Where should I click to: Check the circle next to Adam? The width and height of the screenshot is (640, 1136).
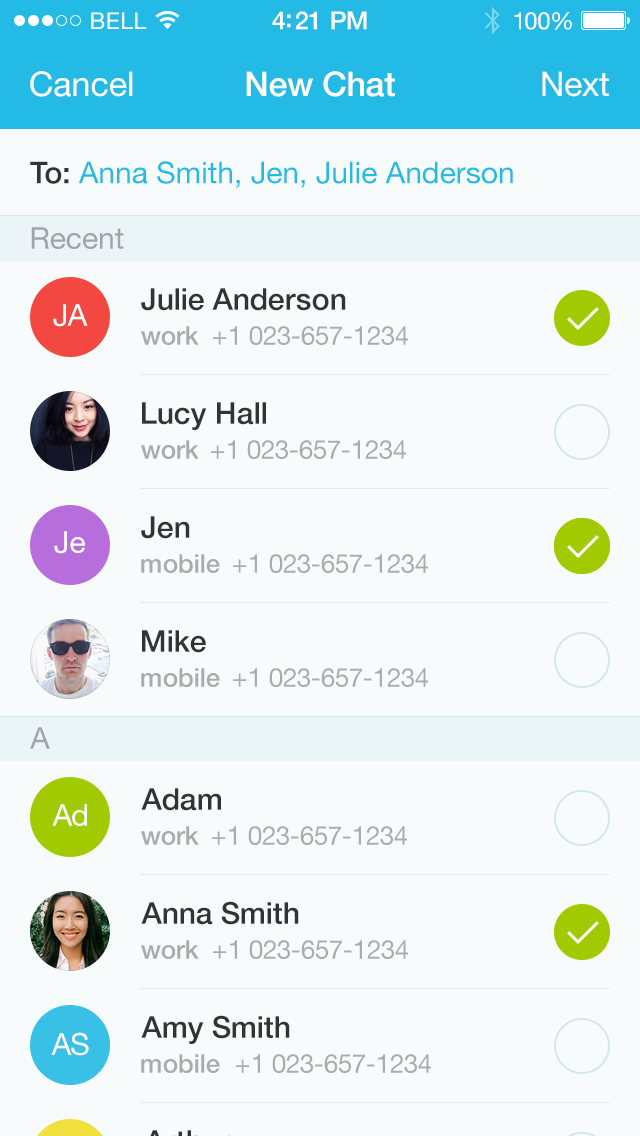pyautogui.click(x=582, y=818)
